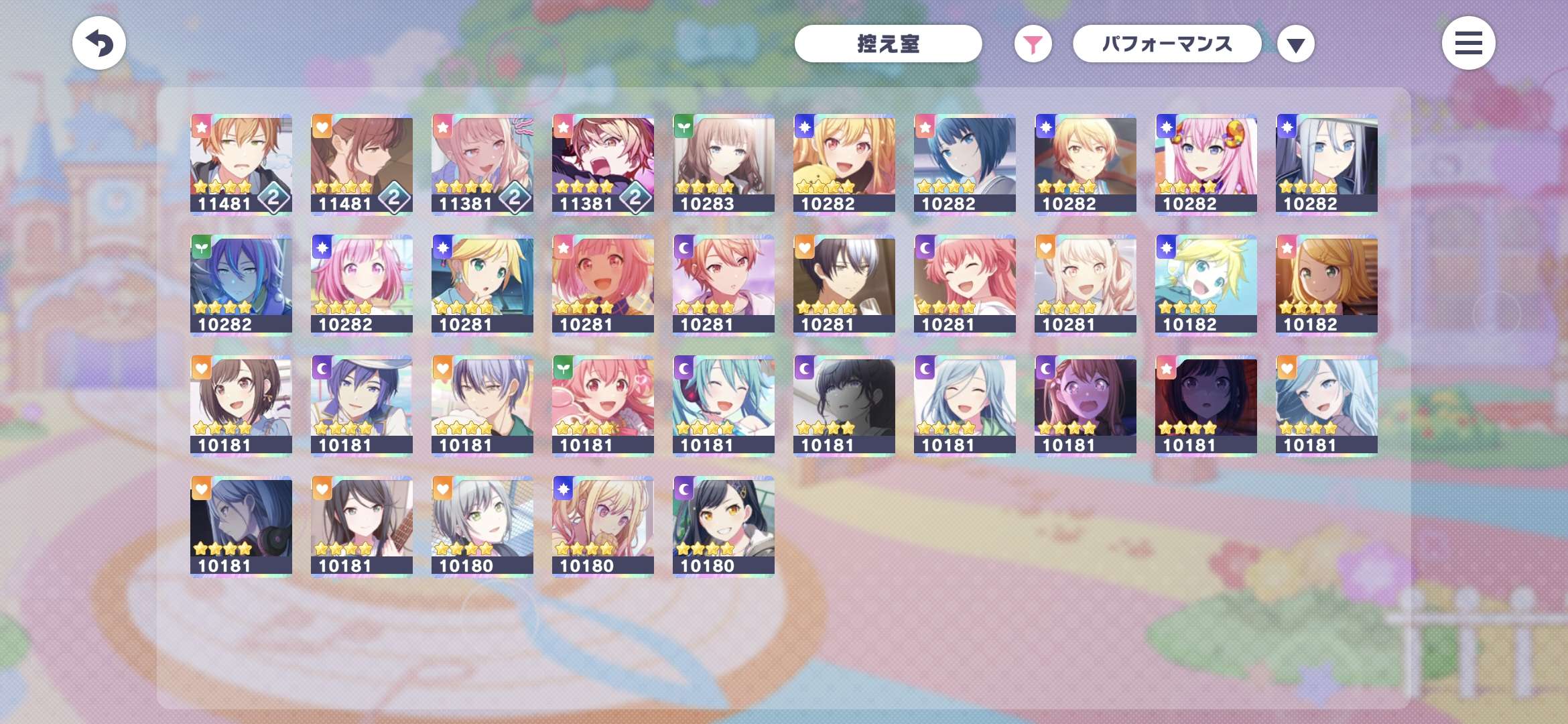Select the blonde pink-tipped girl card 10180
The width and height of the screenshot is (1568, 724).
[602, 526]
